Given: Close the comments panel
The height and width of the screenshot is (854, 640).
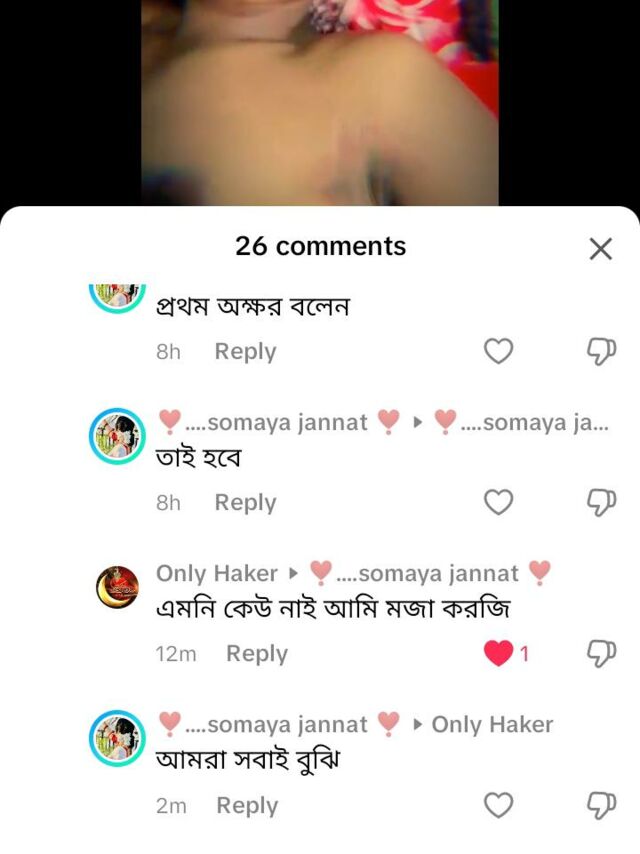Looking at the screenshot, I should coord(600,248).
